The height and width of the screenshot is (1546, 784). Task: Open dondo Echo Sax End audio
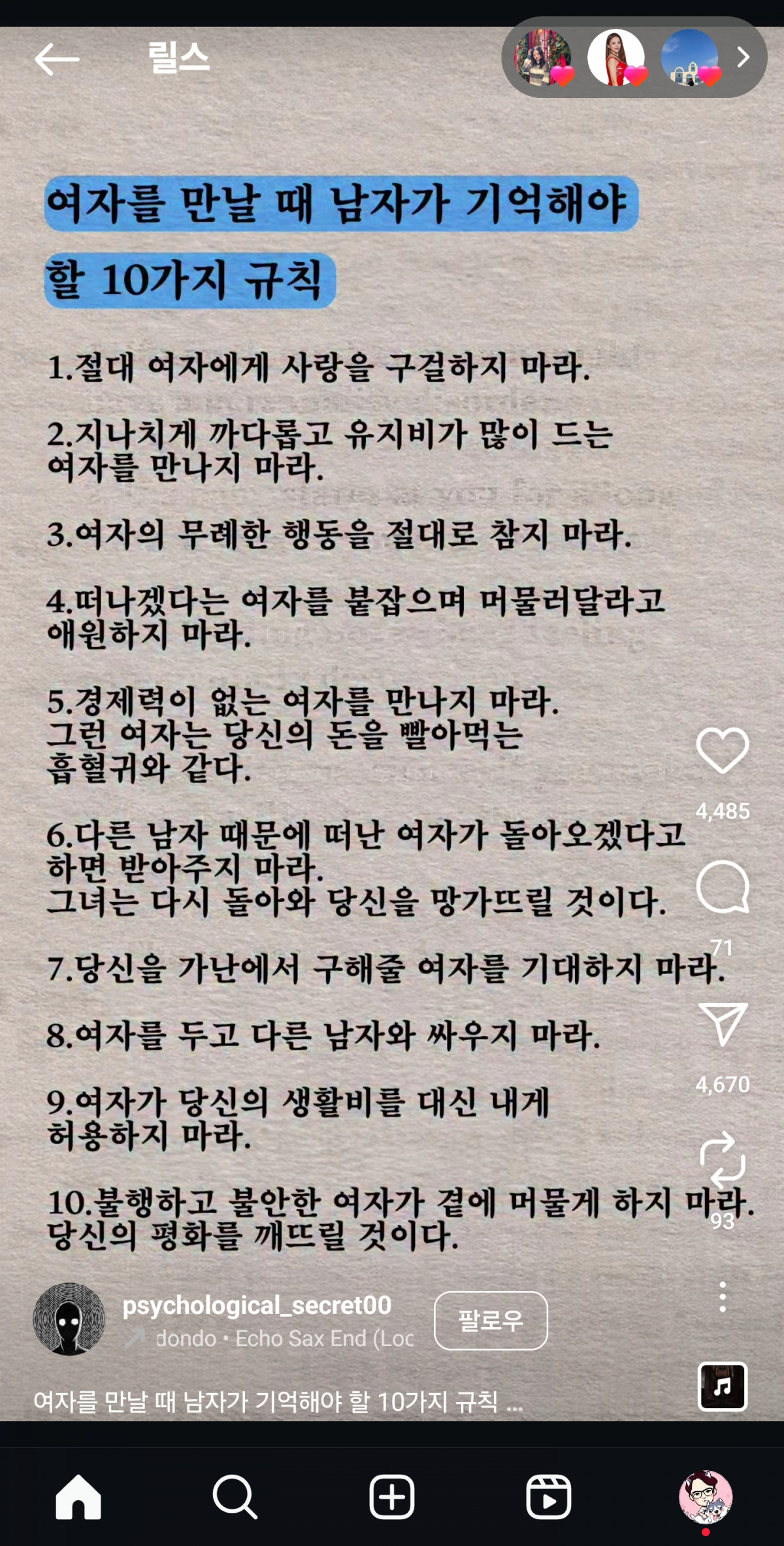284,1338
